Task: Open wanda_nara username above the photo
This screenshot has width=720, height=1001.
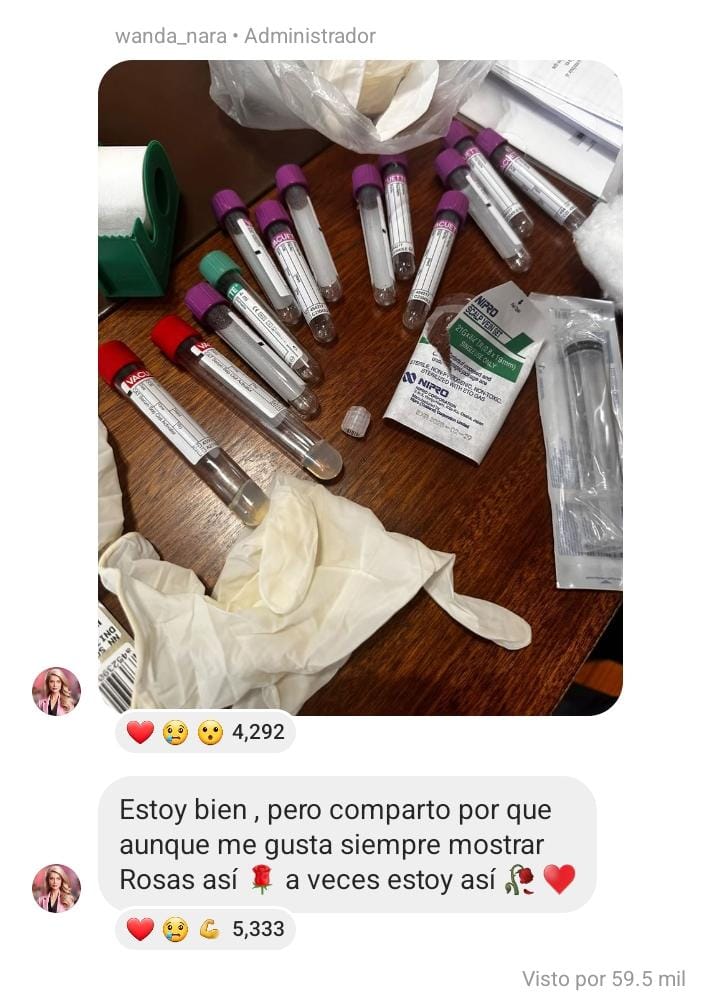Action: 170,36
